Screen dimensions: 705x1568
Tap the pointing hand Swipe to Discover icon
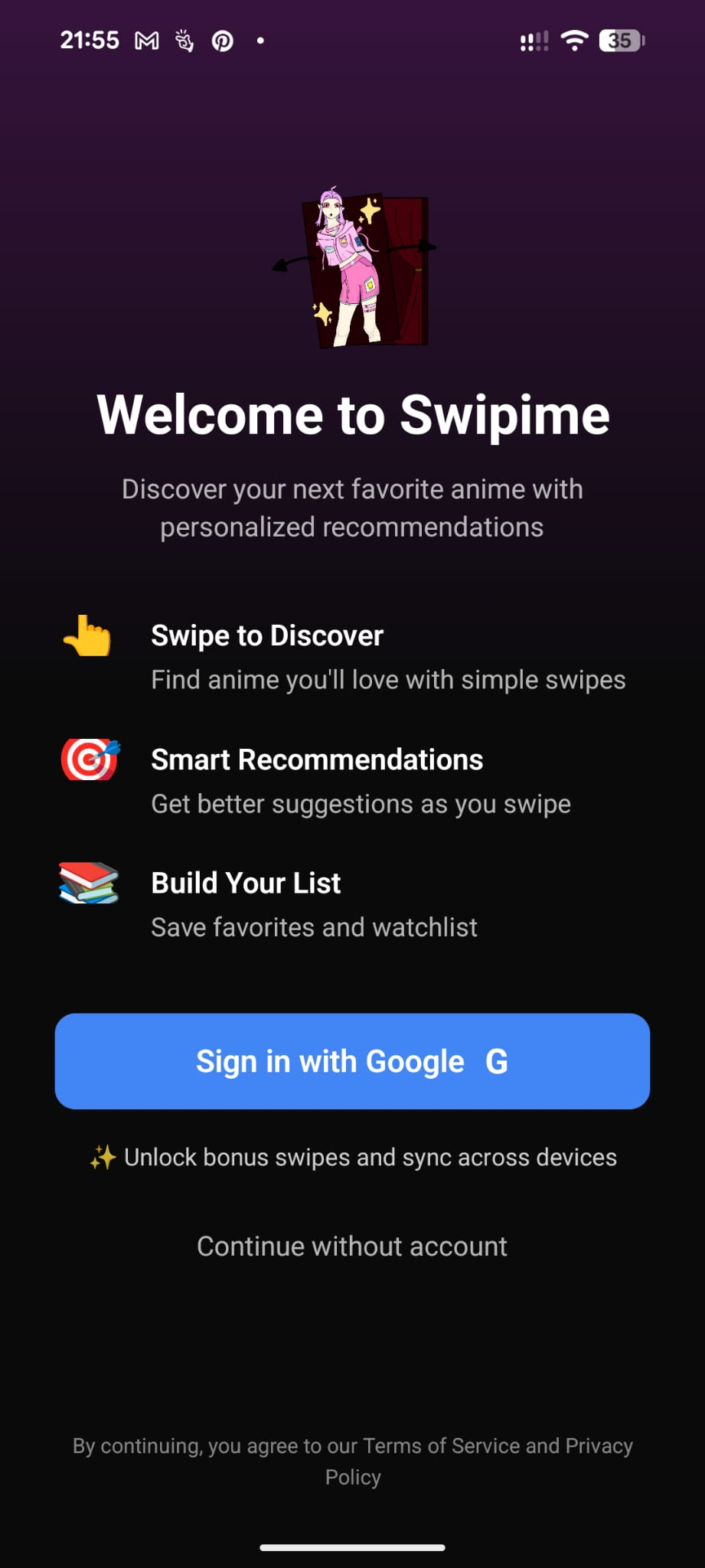pyautogui.click(x=87, y=635)
